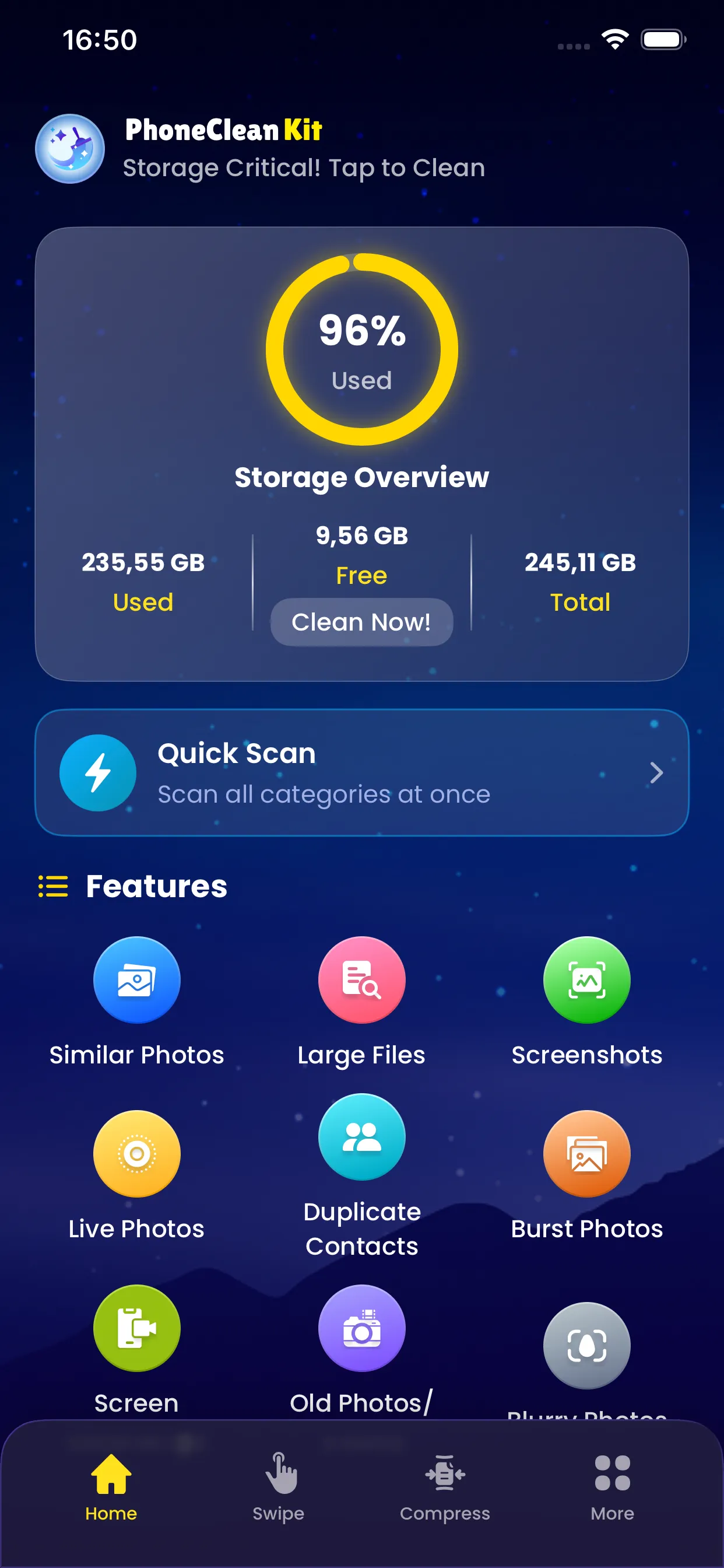Select the Home tab
This screenshot has width=724, height=1568.
click(111, 1485)
